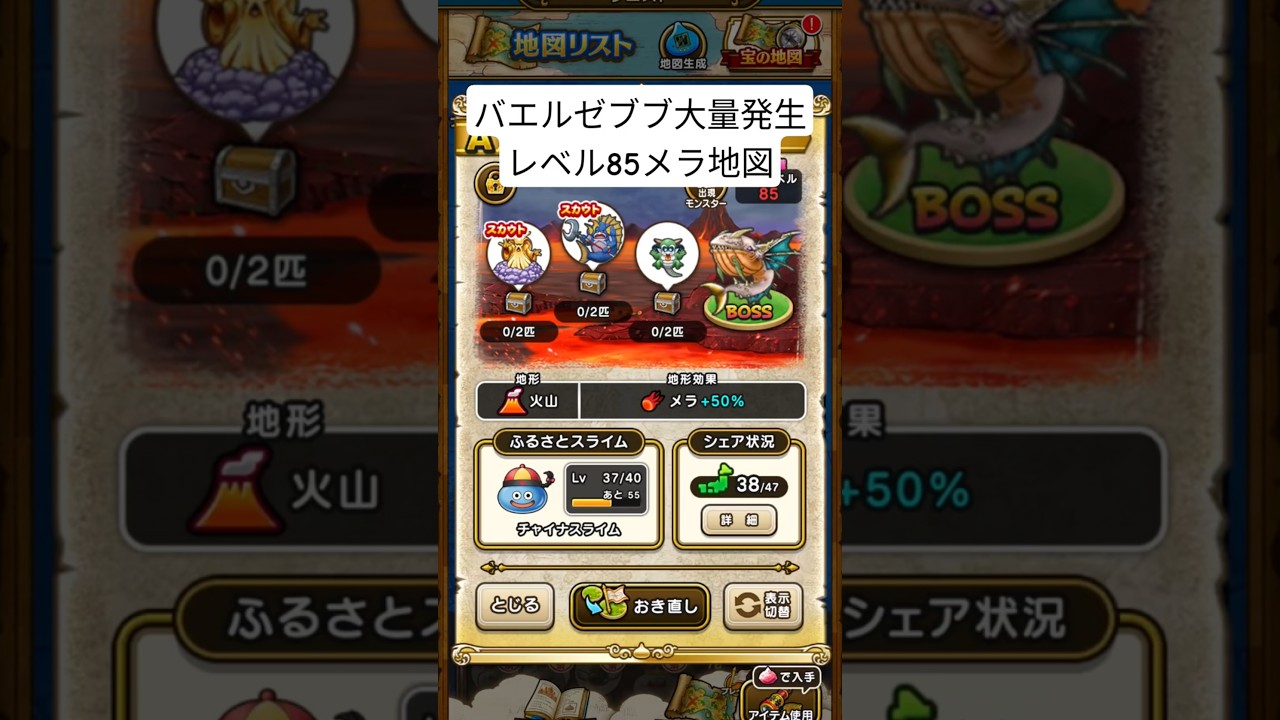Close the map dialog with とじる
Screen dimensions: 1280x720
tap(515, 605)
